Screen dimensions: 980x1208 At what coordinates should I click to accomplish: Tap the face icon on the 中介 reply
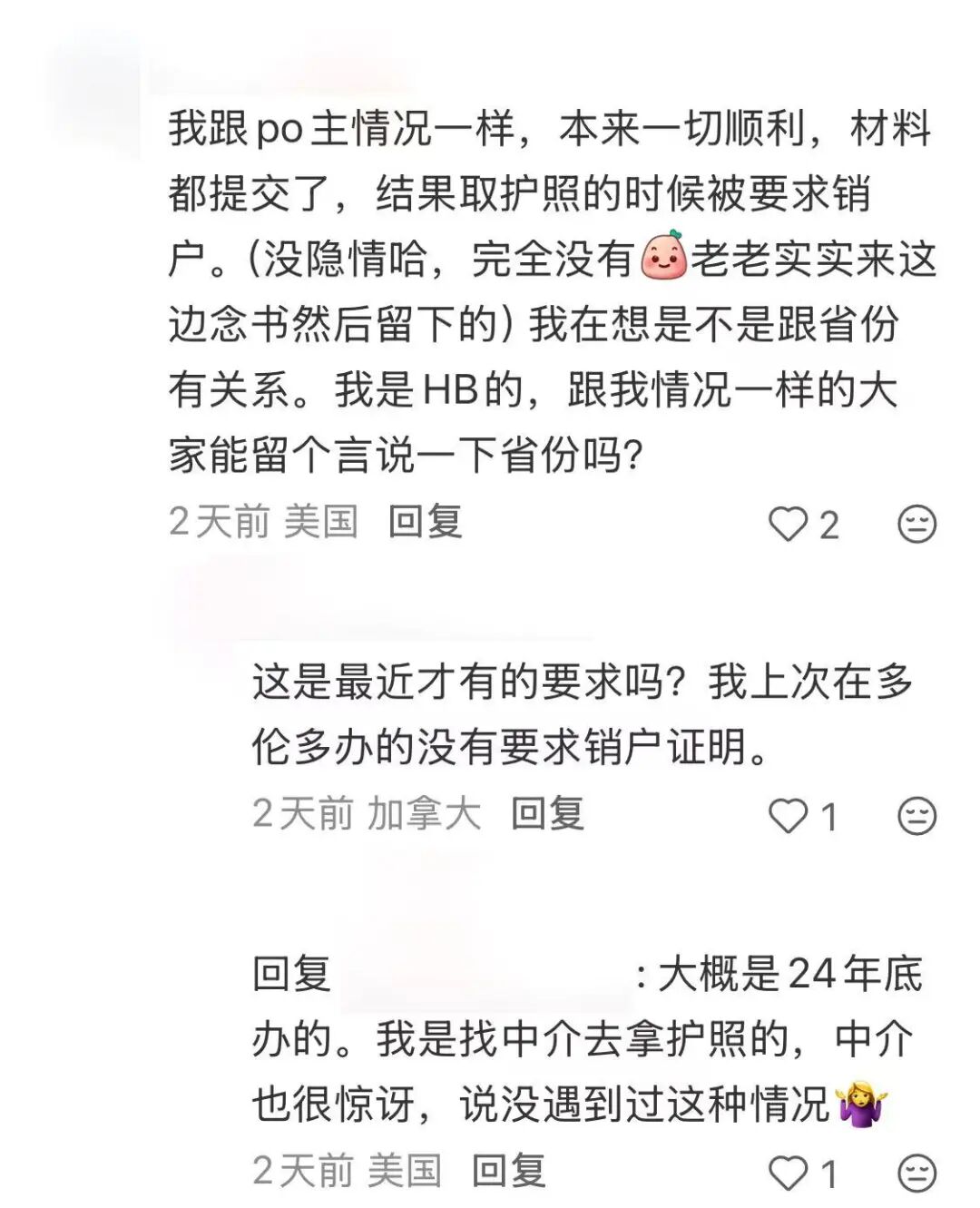pyautogui.click(x=916, y=1174)
